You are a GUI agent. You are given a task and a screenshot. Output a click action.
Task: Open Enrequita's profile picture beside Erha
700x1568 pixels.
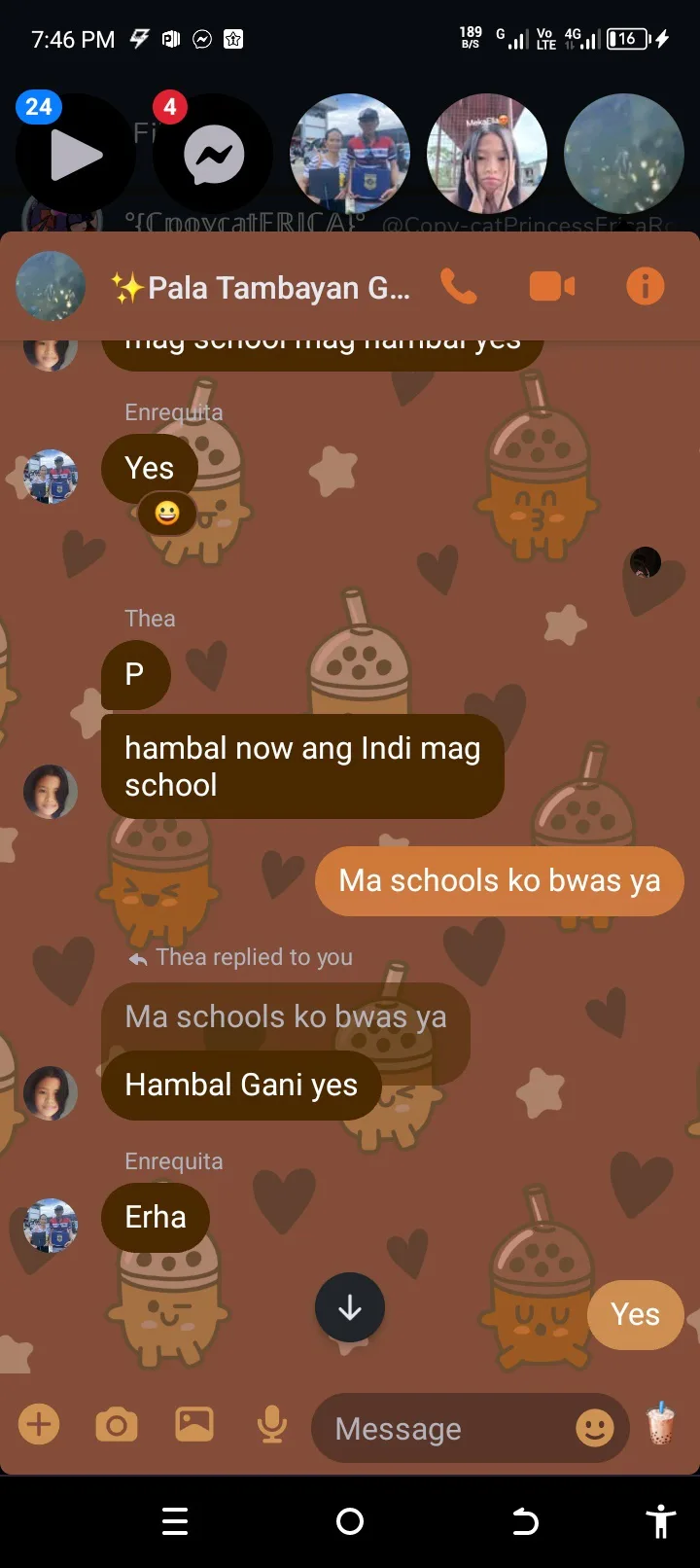[x=51, y=1226]
